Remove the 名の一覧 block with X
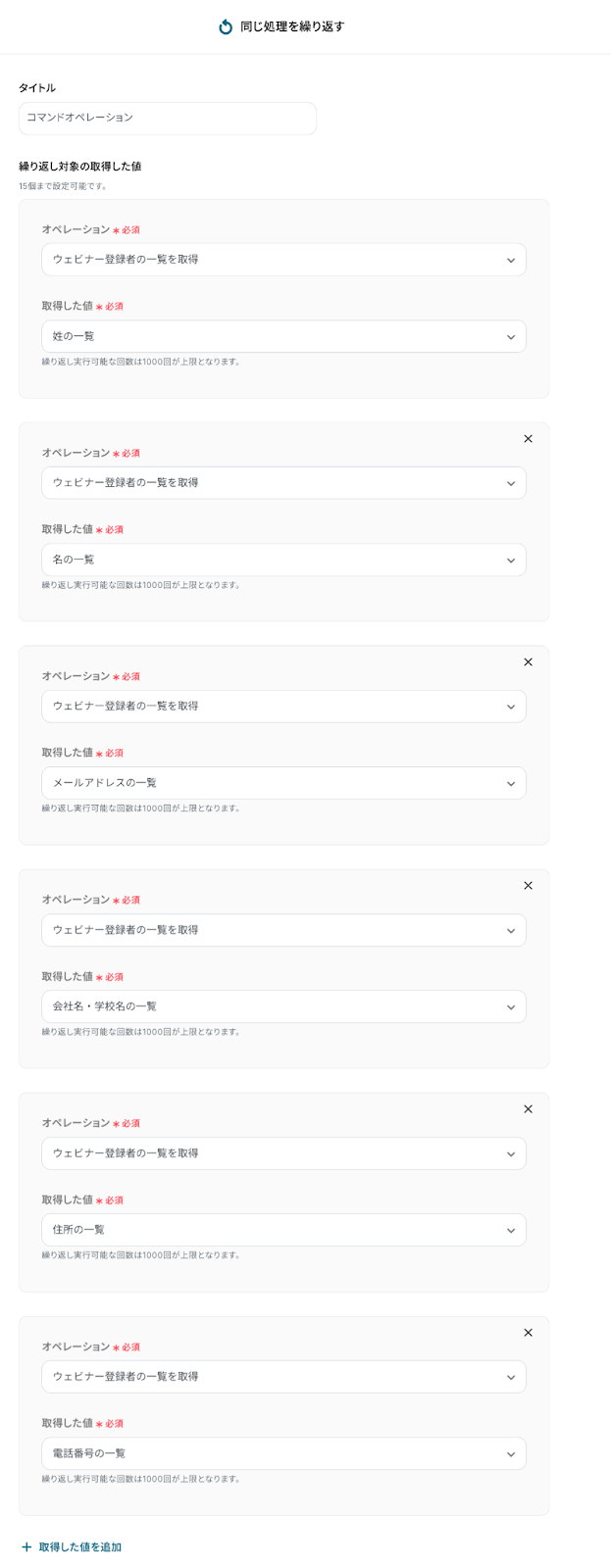Viewport: 611px width, 1568px height. pyautogui.click(x=528, y=439)
